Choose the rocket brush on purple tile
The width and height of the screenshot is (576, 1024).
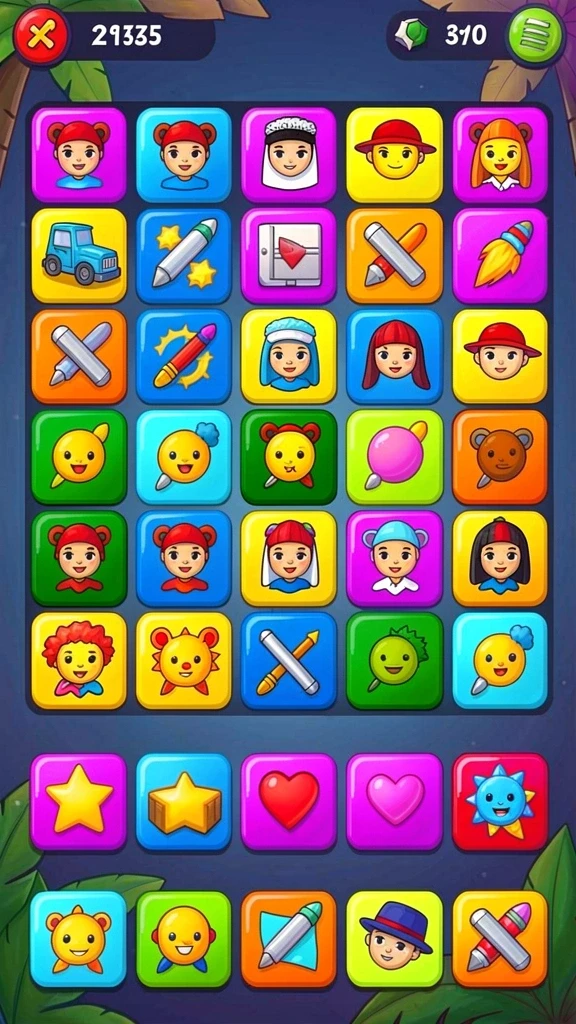click(500, 255)
